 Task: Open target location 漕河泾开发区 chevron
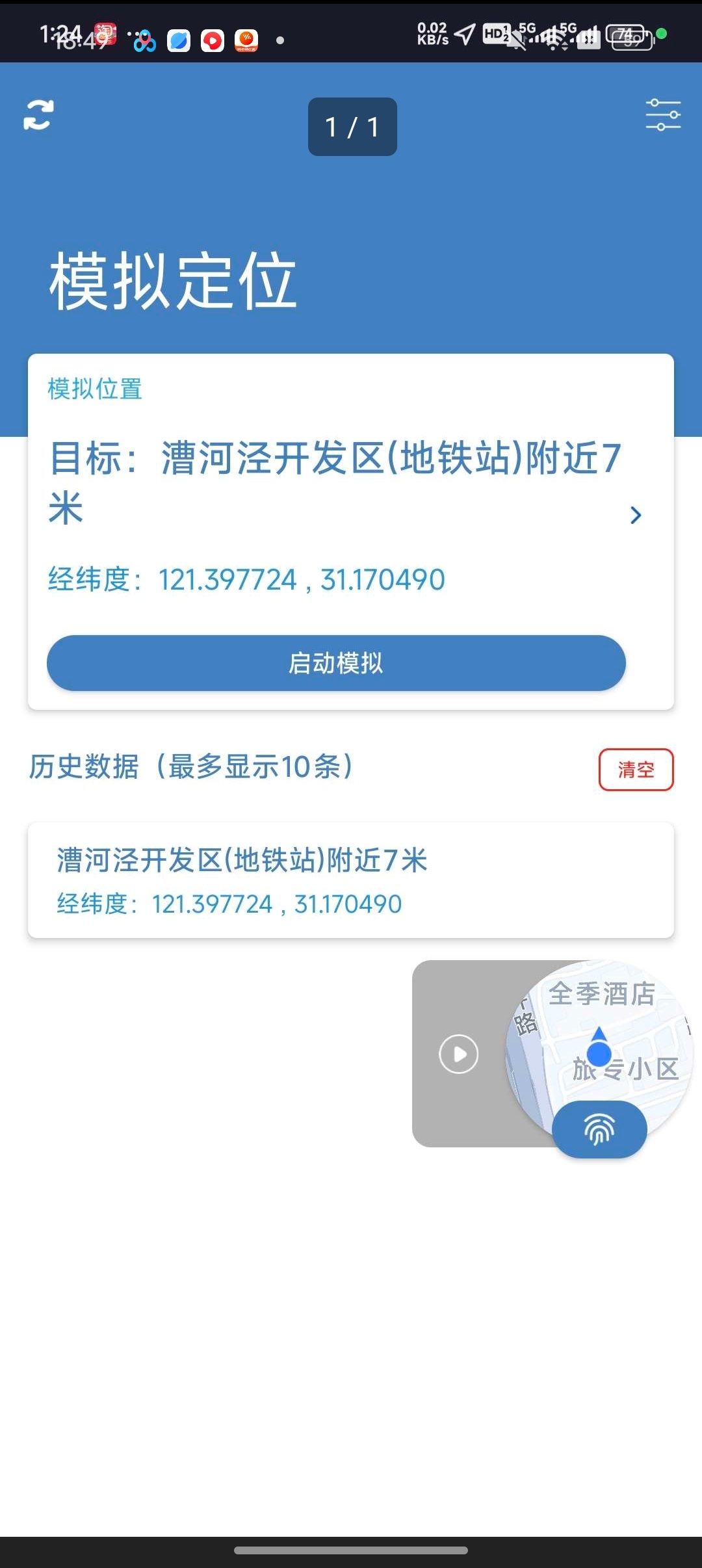[x=636, y=516]
